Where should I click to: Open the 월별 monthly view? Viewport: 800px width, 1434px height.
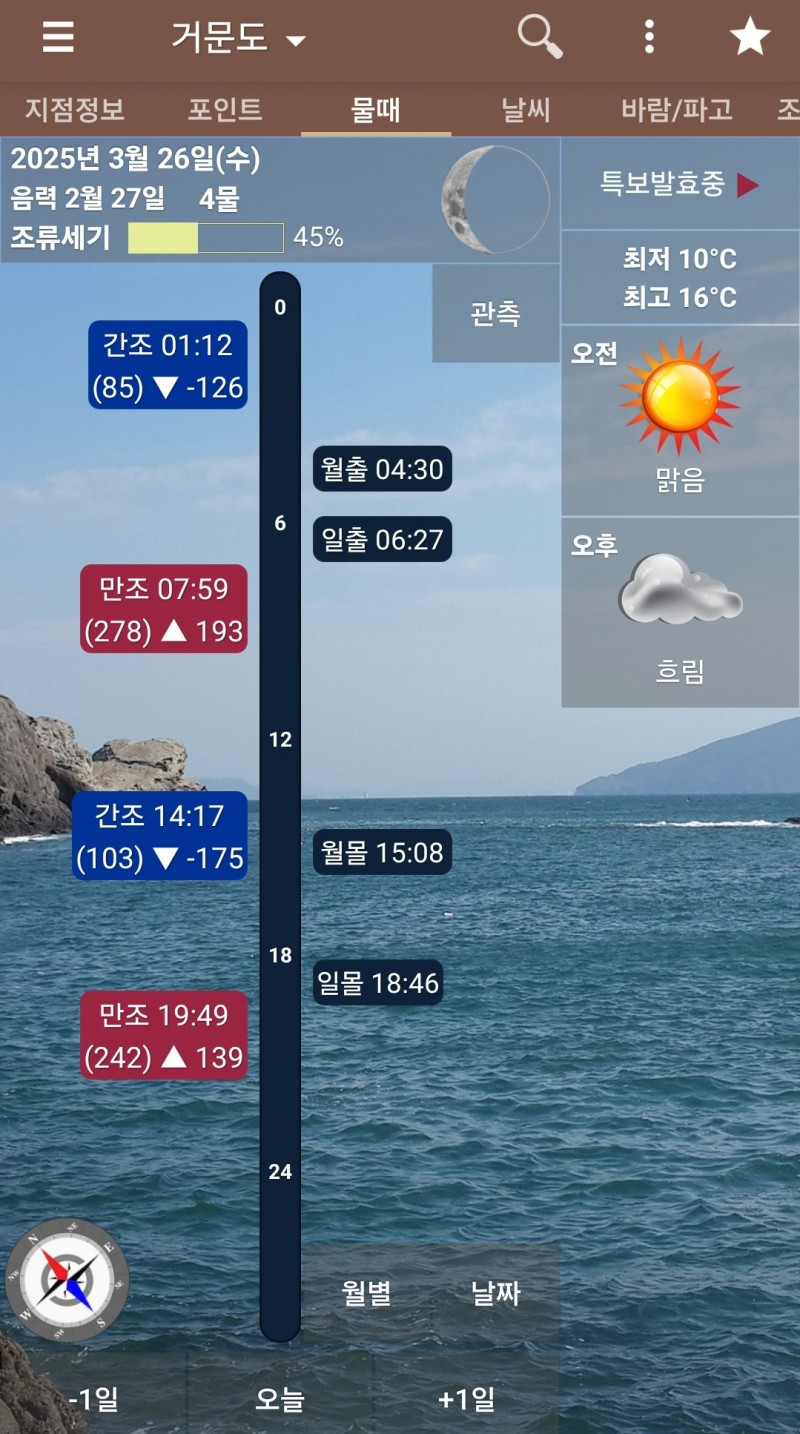pyautogui.click(x=366, y=1293)
